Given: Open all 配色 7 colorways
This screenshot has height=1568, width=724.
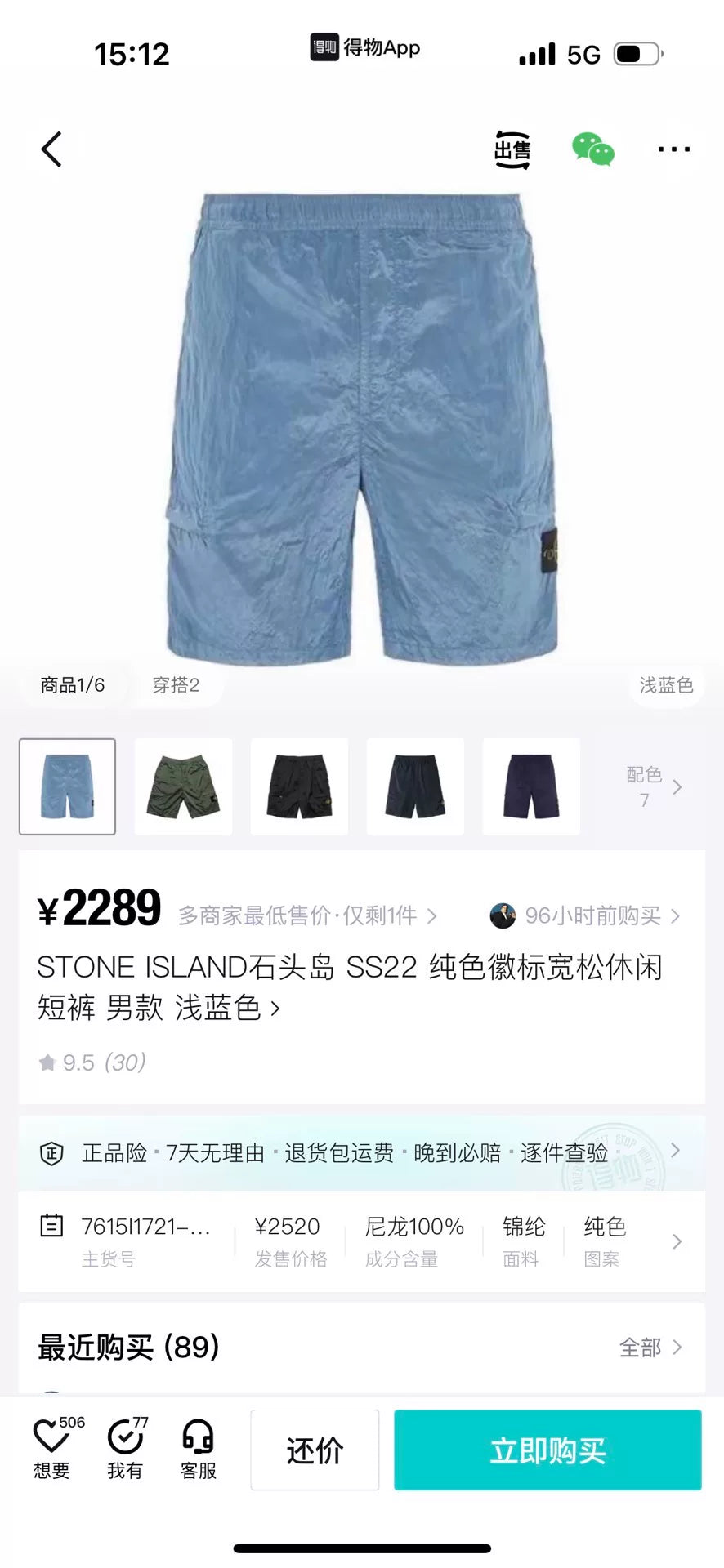Looking at the screenshot, I should [x=653, y=786].
